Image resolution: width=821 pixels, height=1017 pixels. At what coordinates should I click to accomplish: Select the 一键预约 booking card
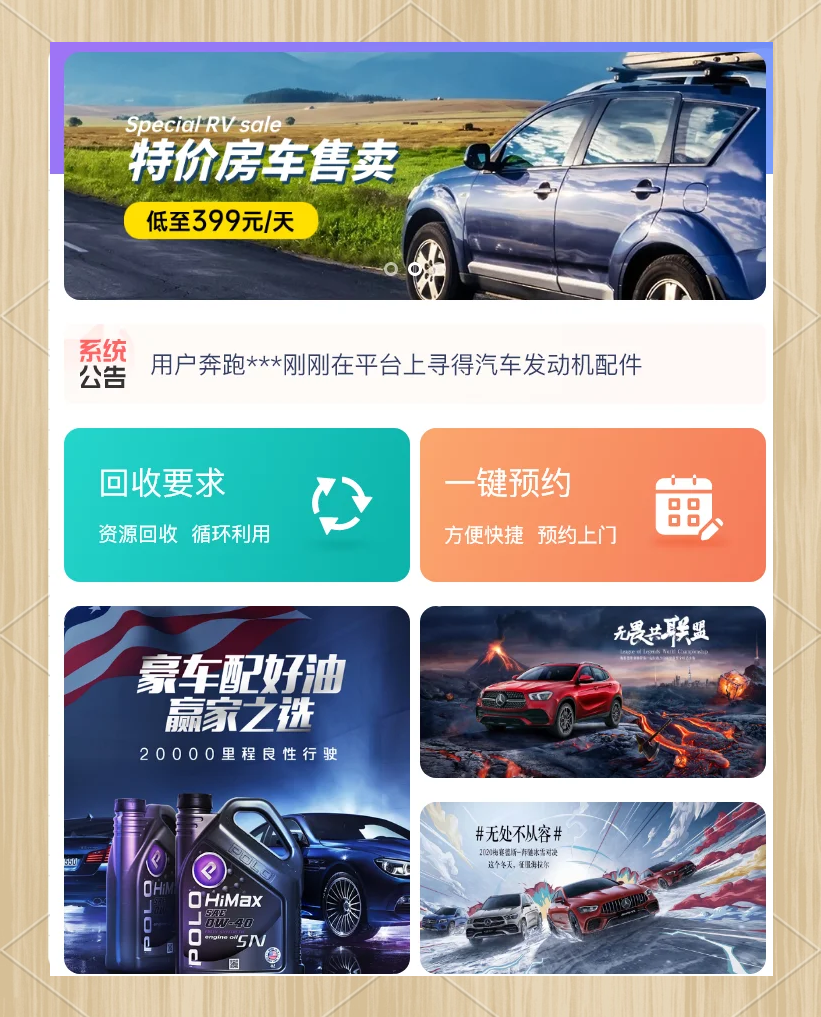click(592, 505)
